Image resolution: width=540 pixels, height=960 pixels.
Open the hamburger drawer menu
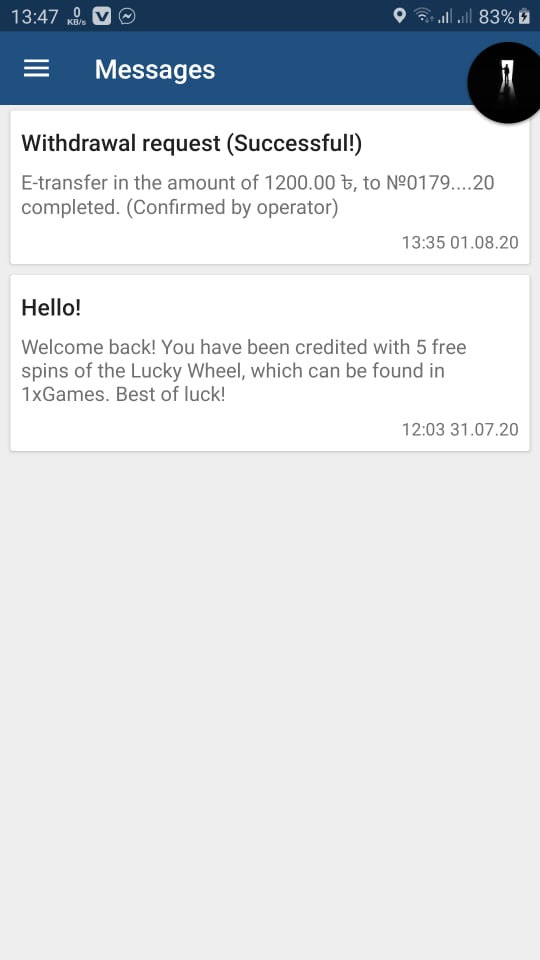click(x=36, y=69)
